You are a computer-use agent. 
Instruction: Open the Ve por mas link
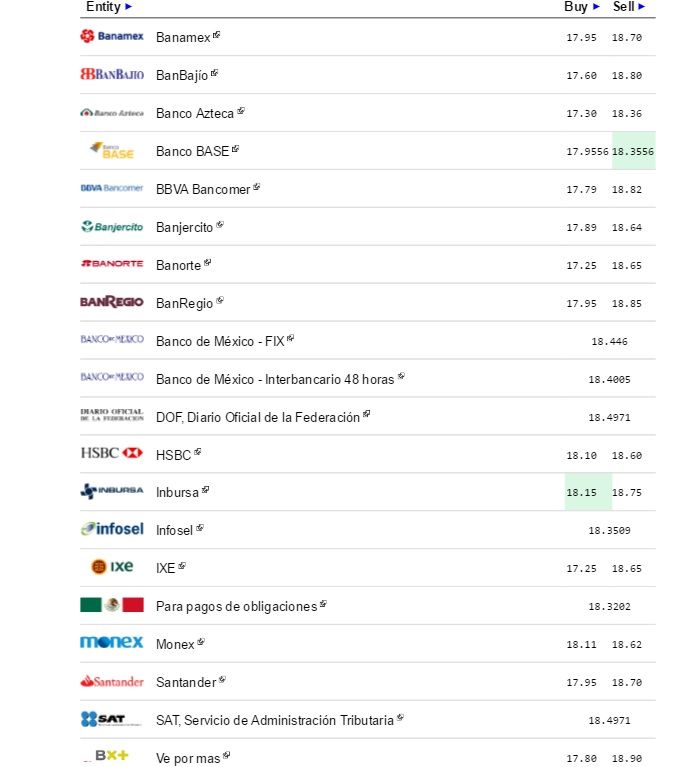pos(188,758)
